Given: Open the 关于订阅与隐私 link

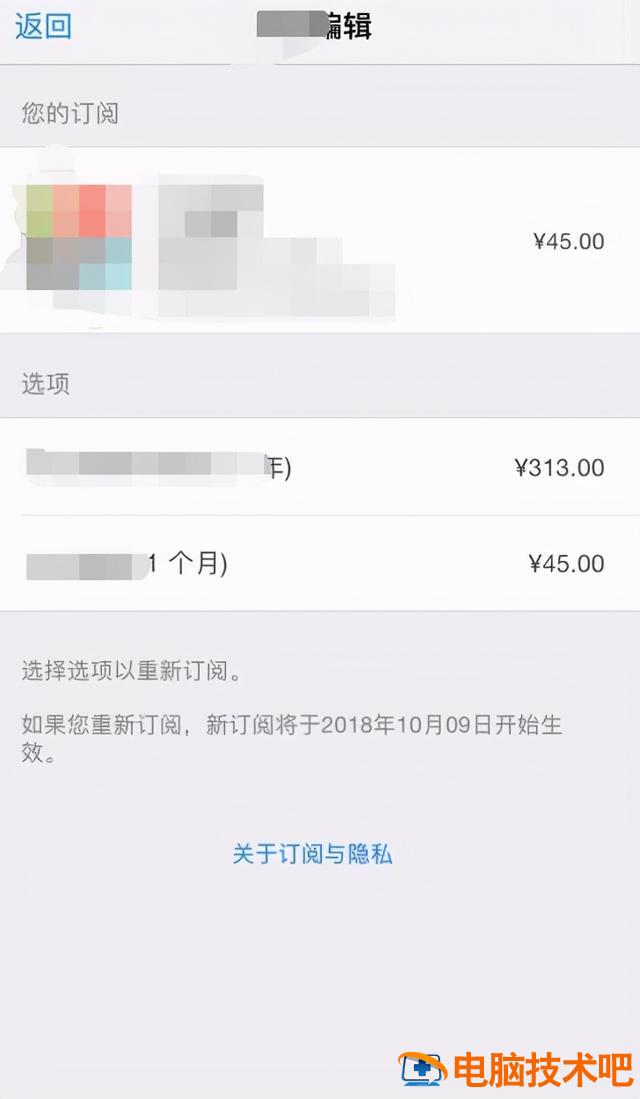Looking at the screenshot, I should [312, 853].
